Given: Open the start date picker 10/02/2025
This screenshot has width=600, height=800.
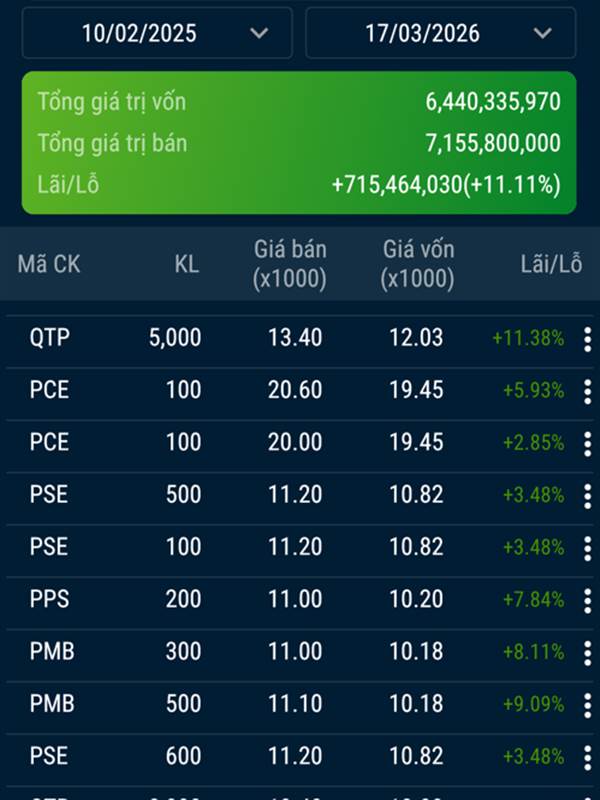Looking at the screenshot, I should [x=157, y=33].
